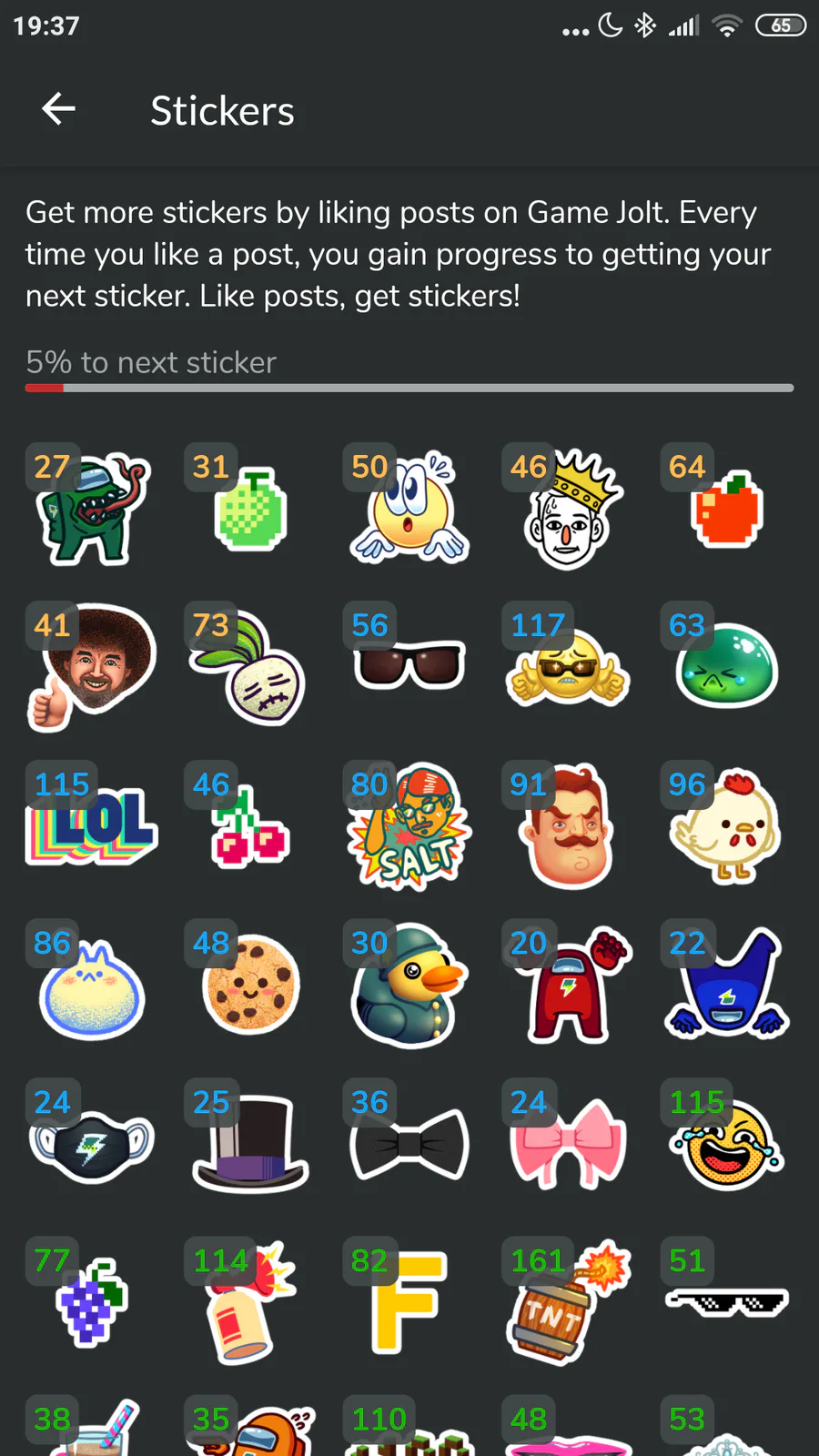Screen dimensions: 819x1456
Task: Select the white chicken sticker
Action: pos(726,826)
